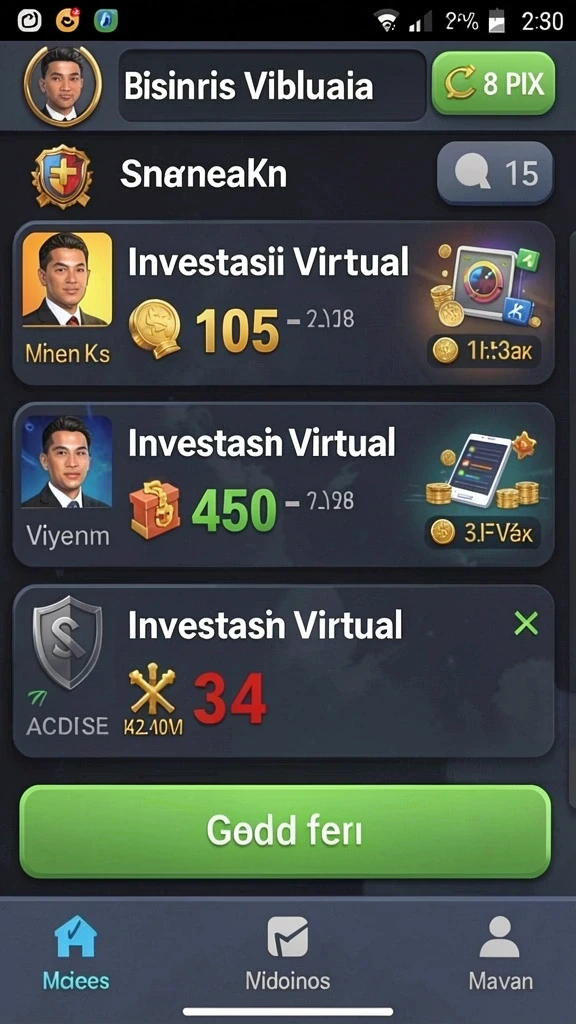Dismiss the ACDISE card with green X
This screenshot has width=576, height=1024.
(526, 624)
